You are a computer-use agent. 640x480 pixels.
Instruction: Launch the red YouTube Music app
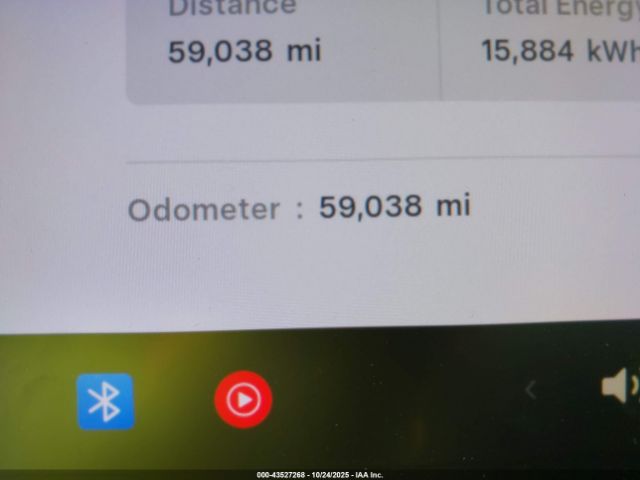click(x=243, y=400)
